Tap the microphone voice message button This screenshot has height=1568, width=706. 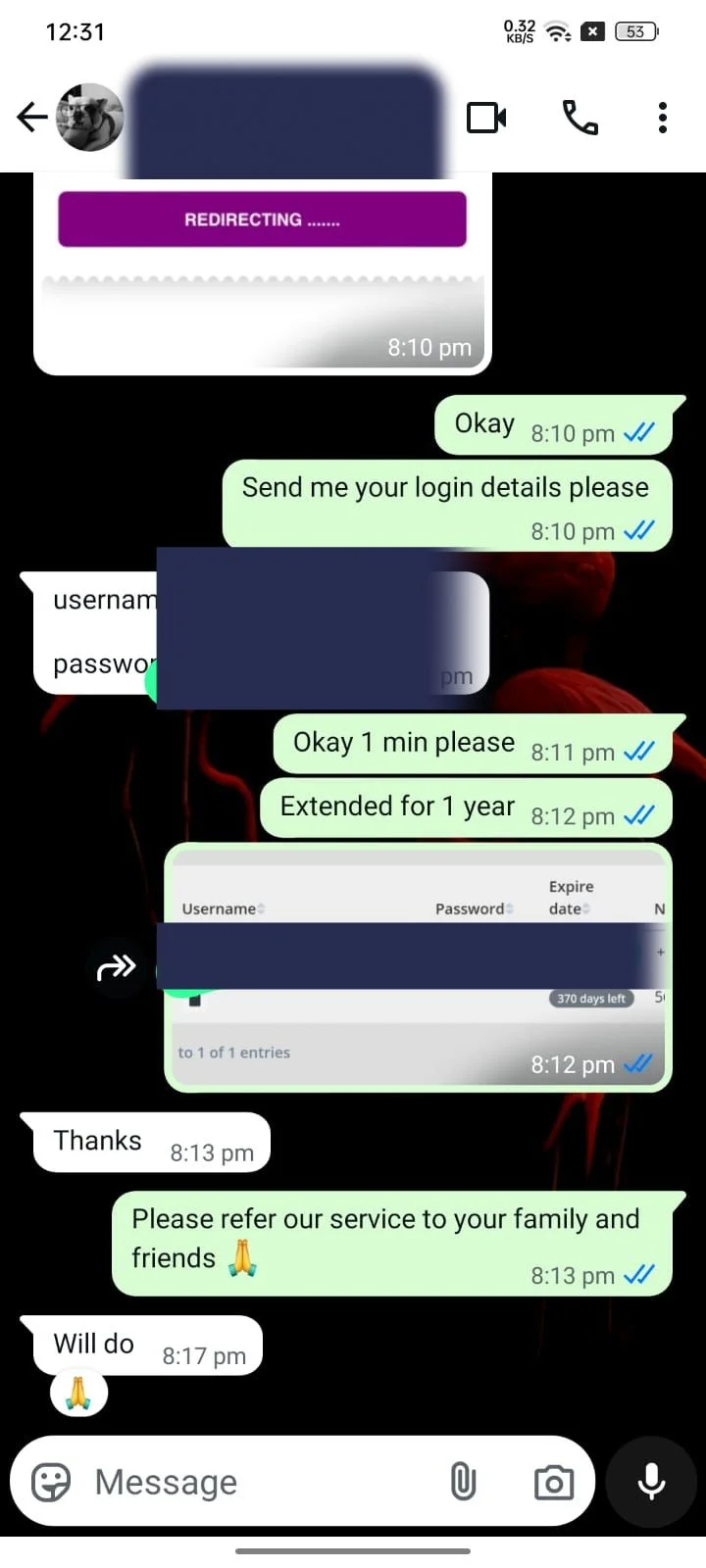pos(651,1482)
